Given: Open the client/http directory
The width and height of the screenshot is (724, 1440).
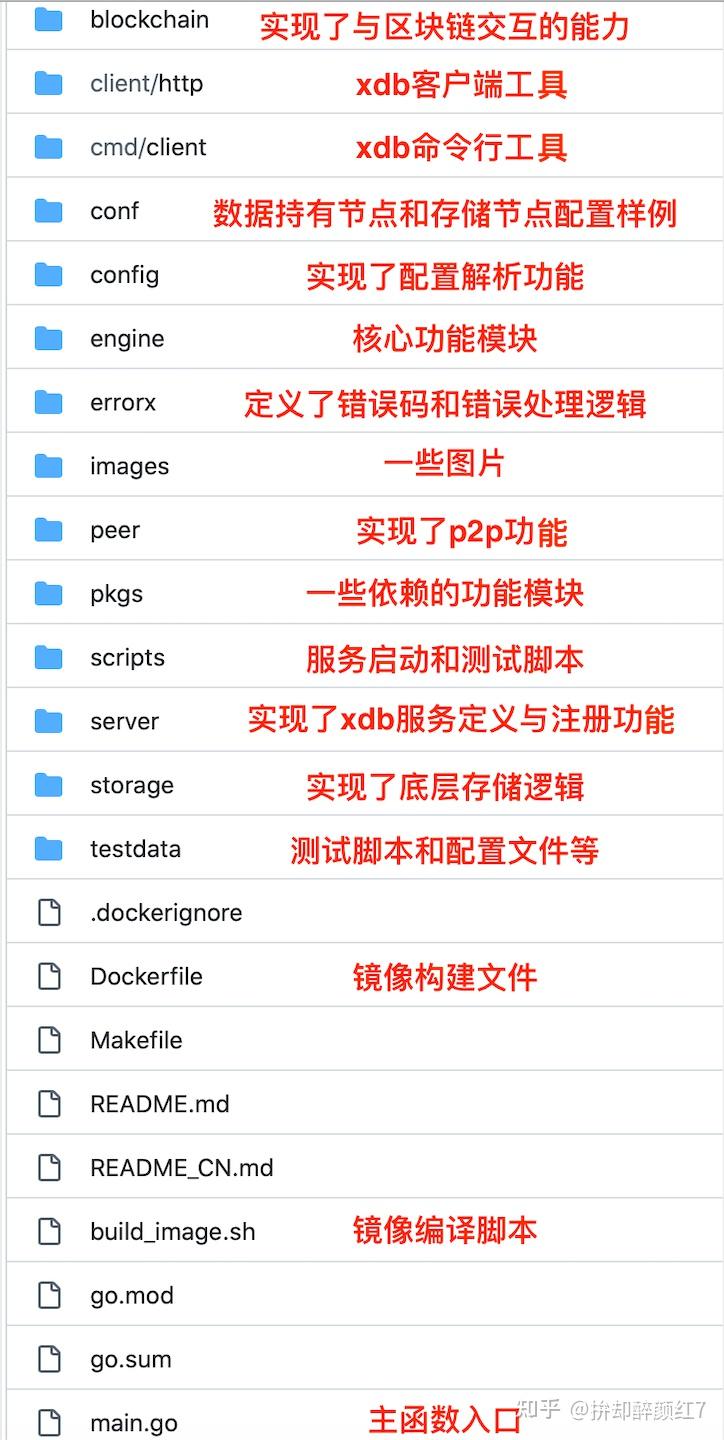Looking at the screenshot, I should point(147,83).
